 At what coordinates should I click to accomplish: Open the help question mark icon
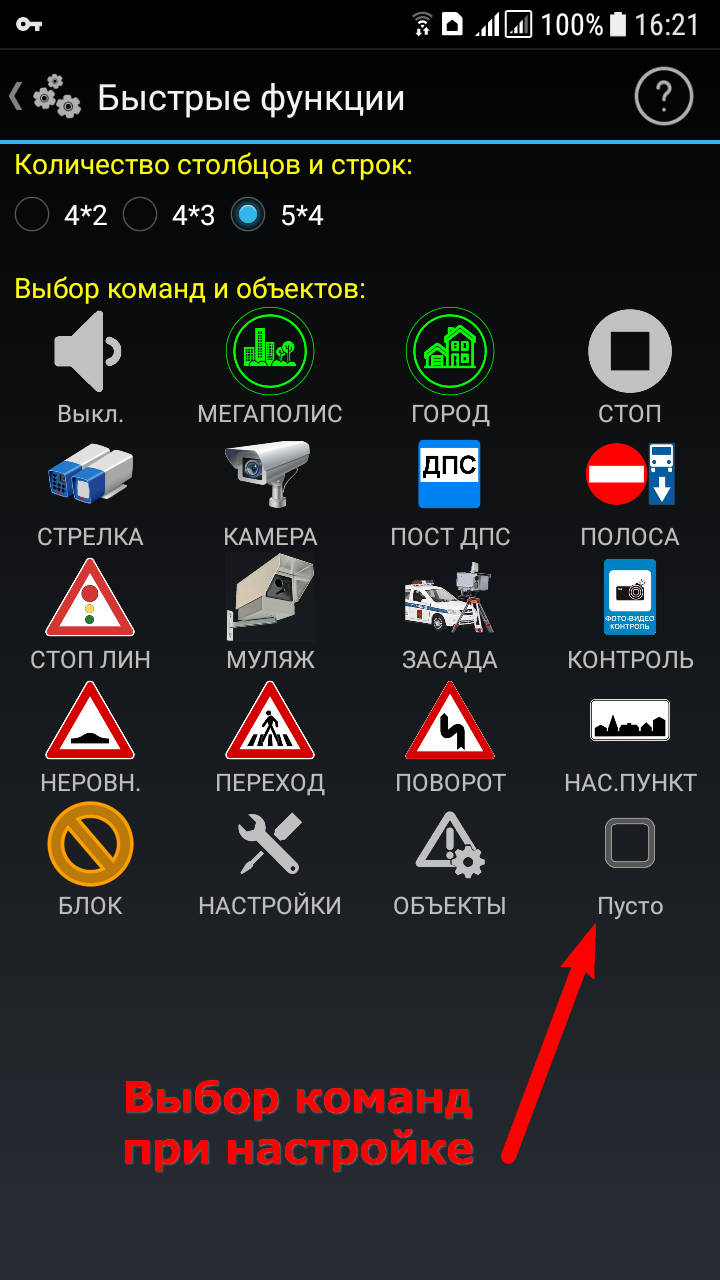(x=664, y=98)
